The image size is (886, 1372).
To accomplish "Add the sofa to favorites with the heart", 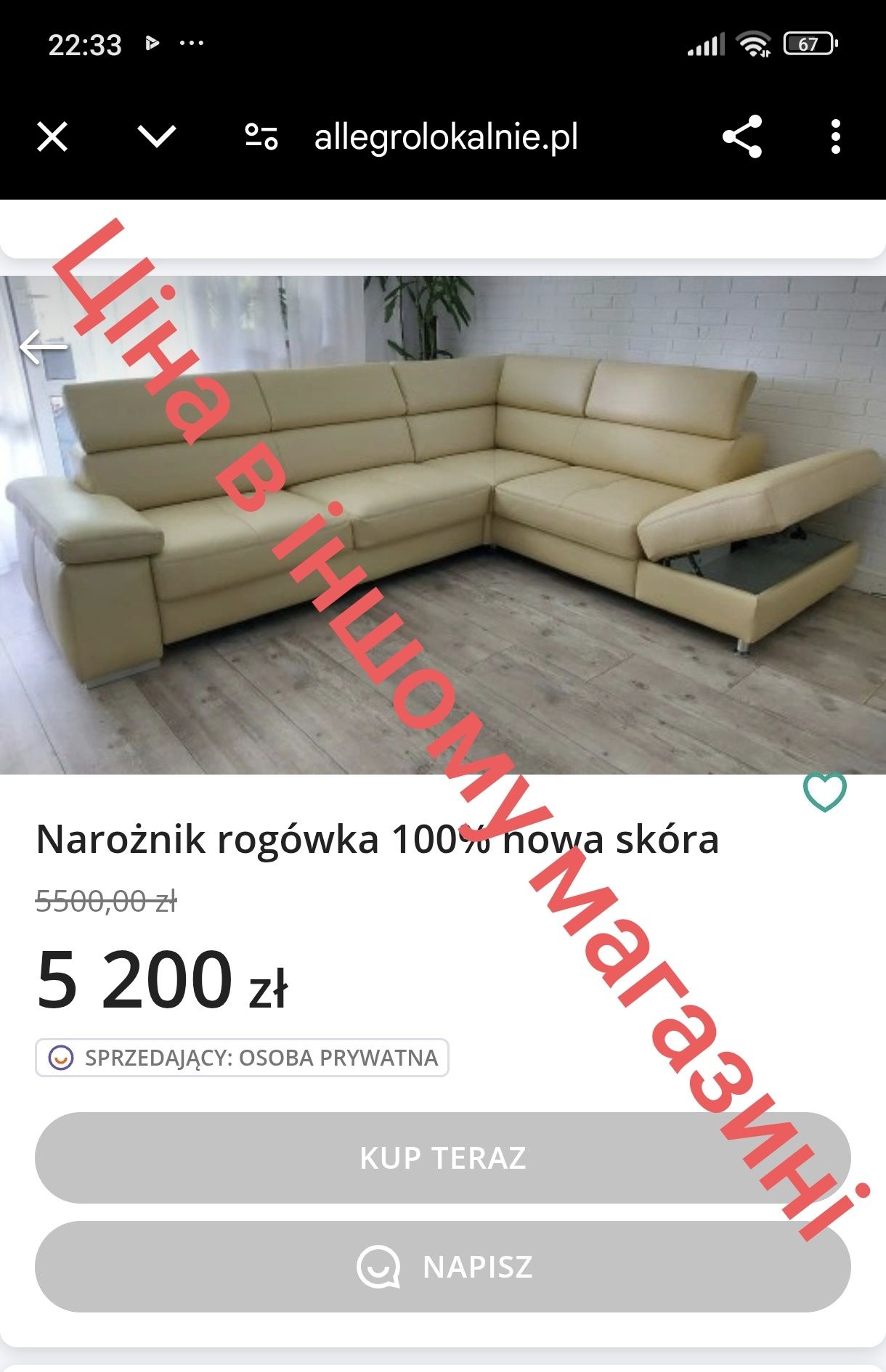I will pyautogui.click(x=824, y=791).
